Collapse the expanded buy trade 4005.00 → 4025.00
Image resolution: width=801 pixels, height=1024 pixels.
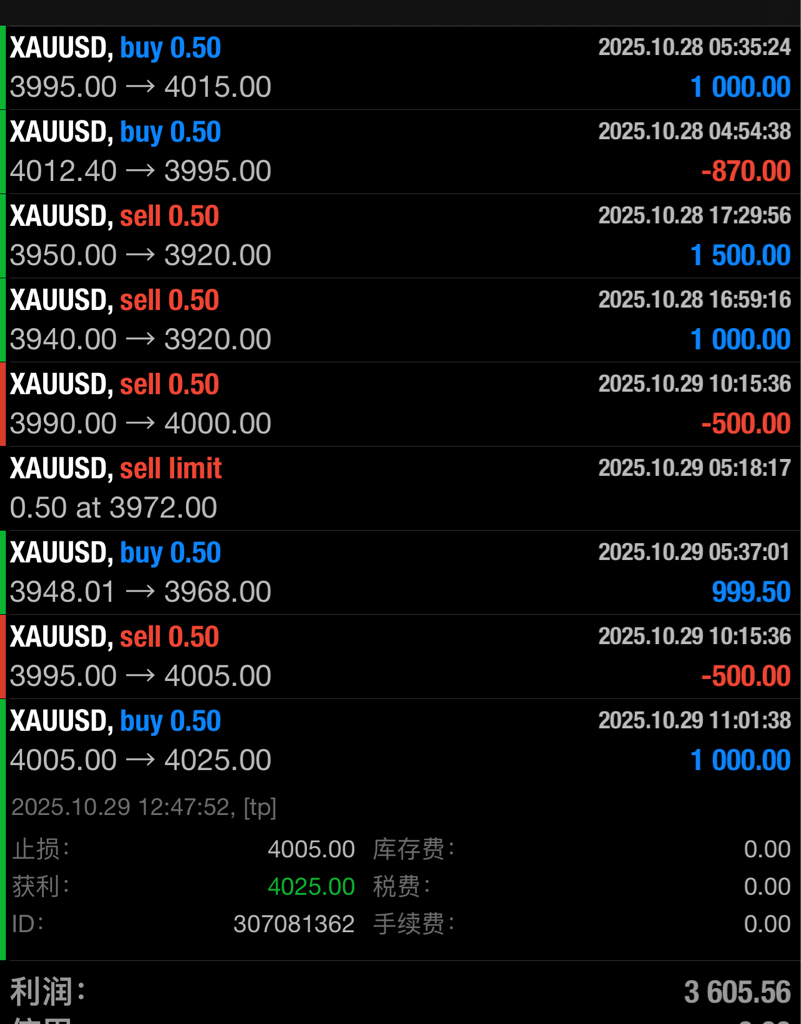point(400,740)
